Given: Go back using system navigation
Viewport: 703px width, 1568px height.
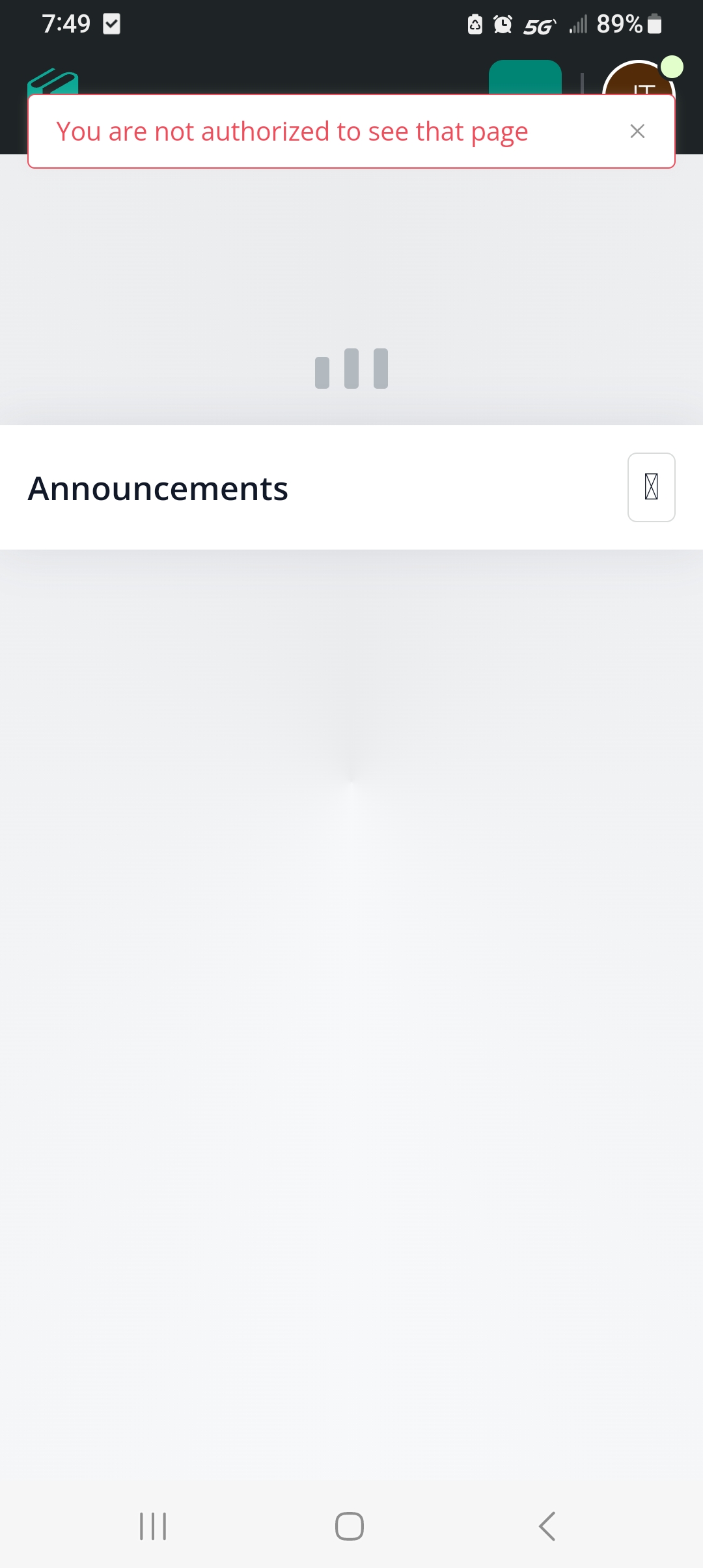Looking at the screenshot, I should tap(547, 1526).
